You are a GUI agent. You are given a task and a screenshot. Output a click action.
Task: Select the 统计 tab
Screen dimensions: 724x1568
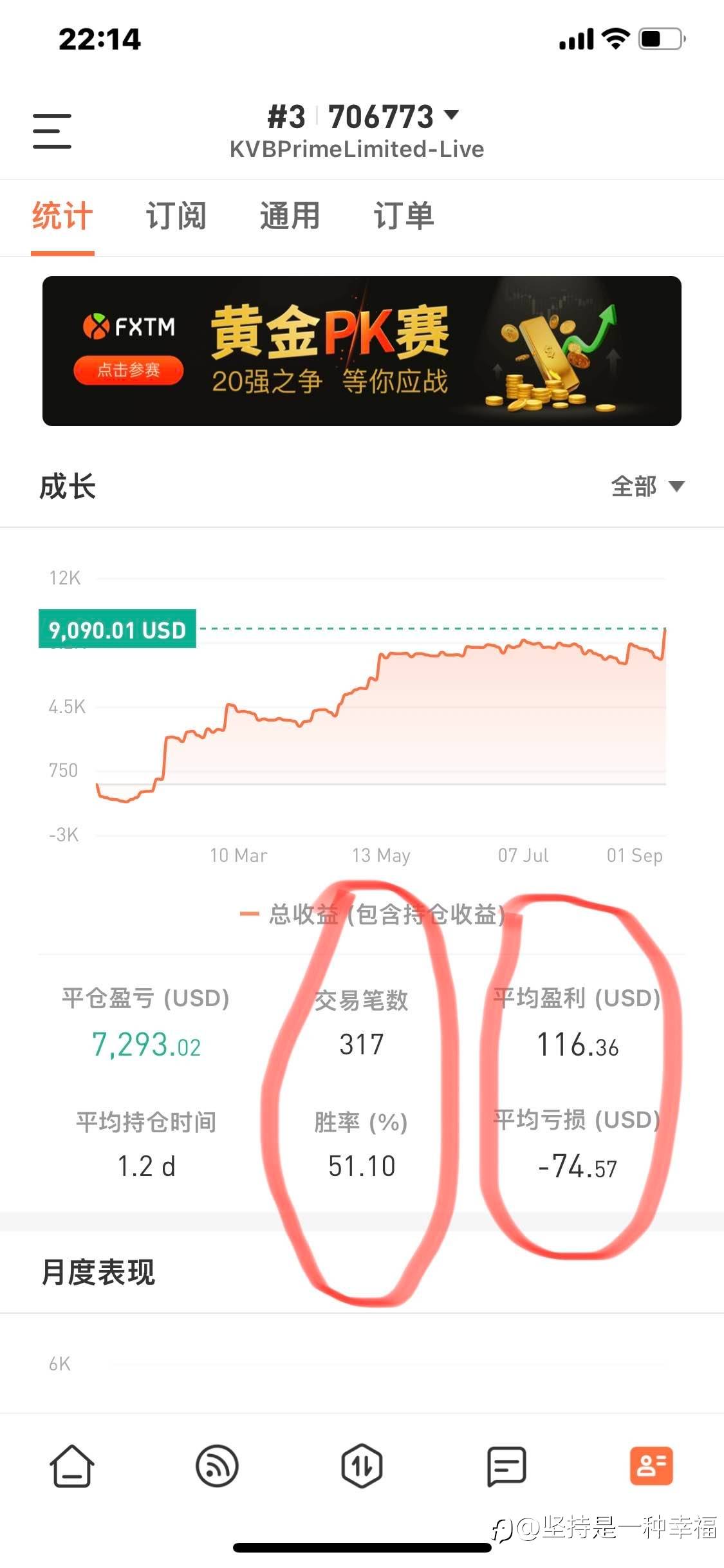coord(62,216)
